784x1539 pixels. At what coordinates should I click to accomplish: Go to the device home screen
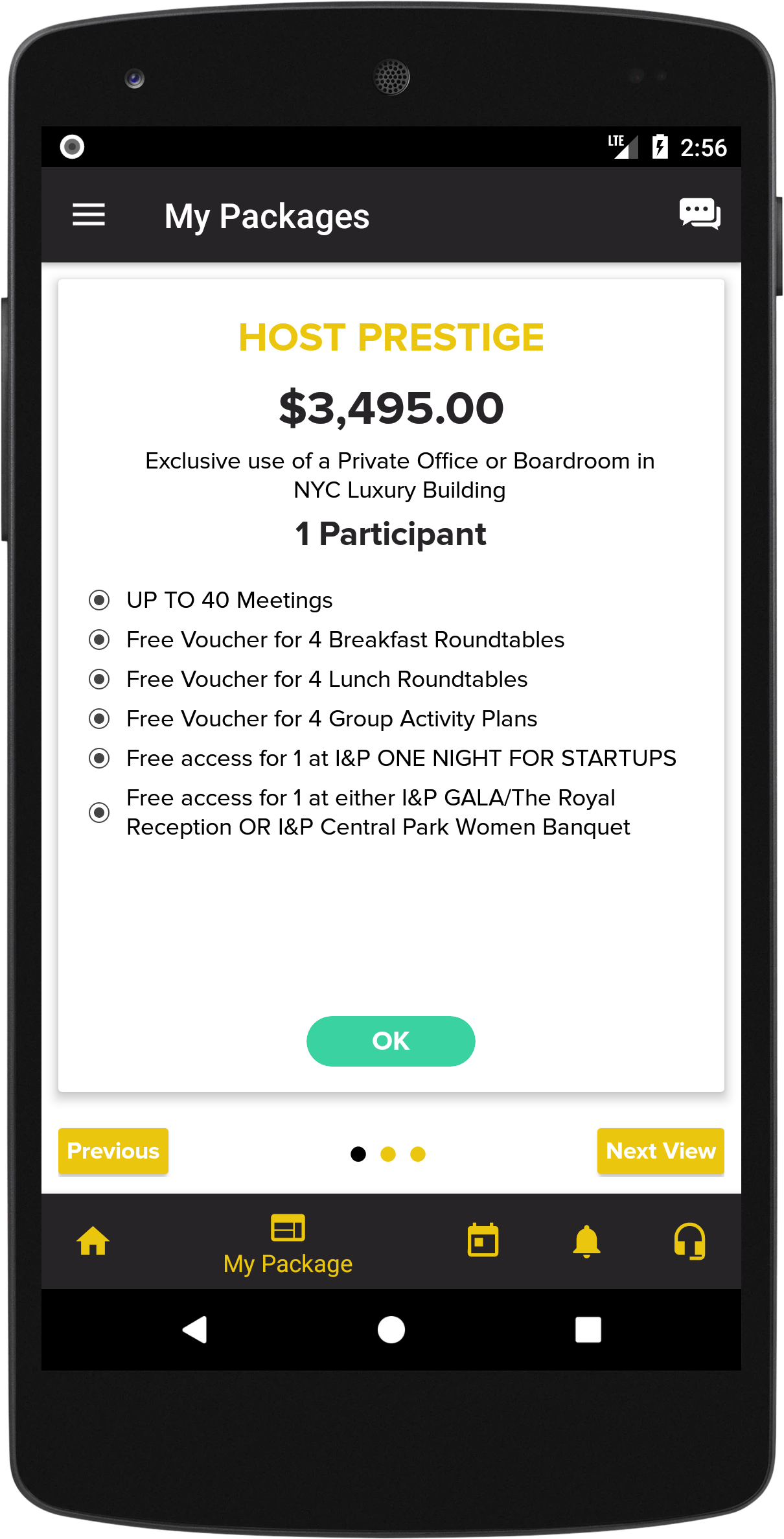391,1330
